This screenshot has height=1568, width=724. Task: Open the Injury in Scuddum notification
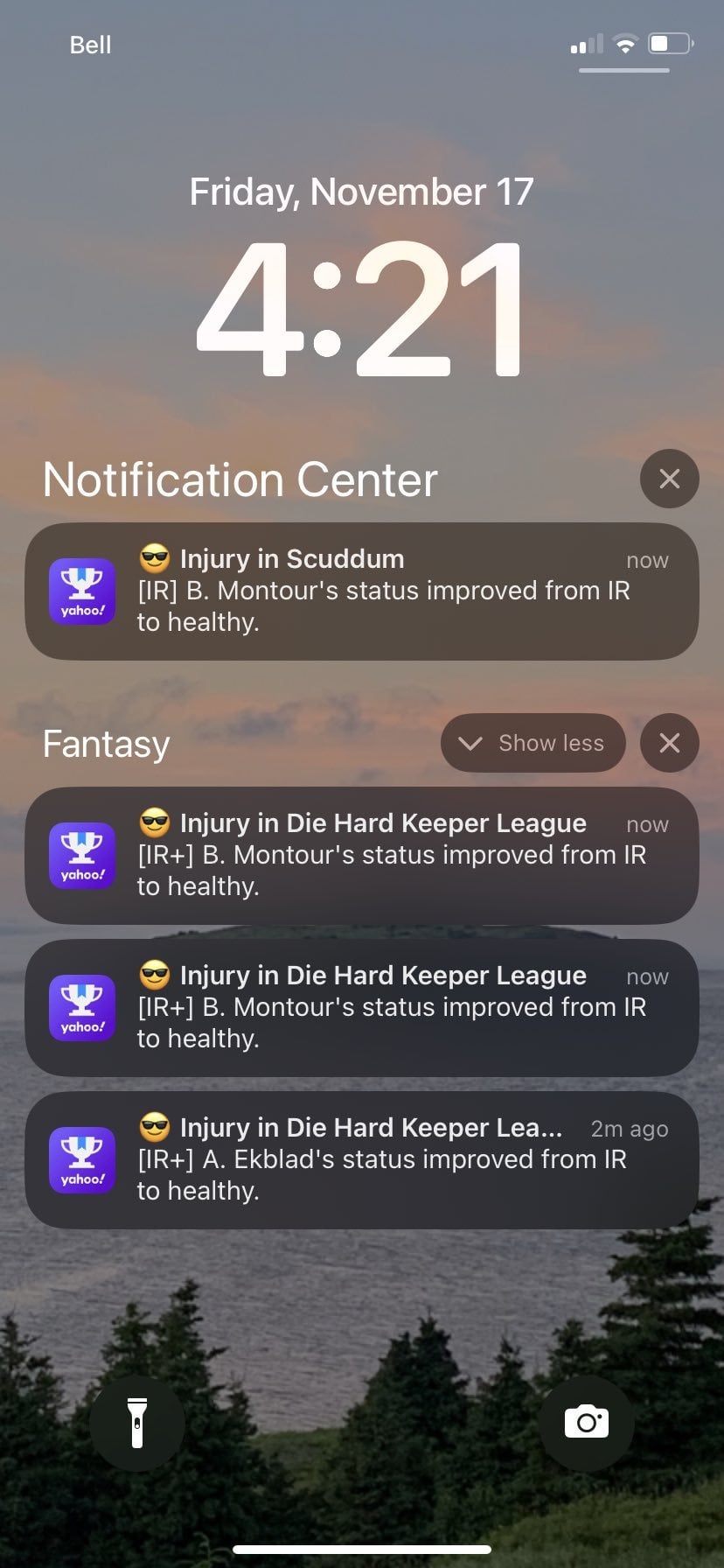click(361, 591)
